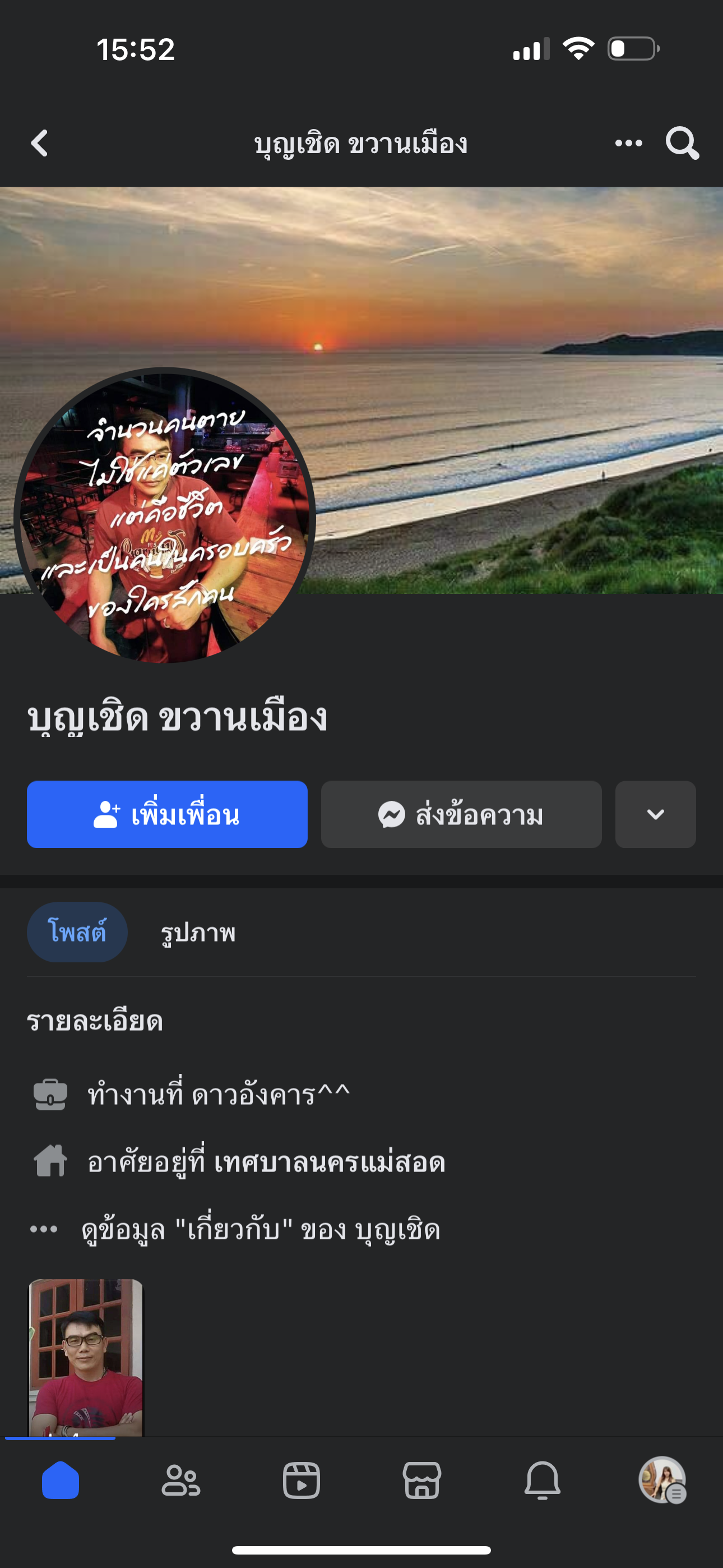This screenshot has width=723, height=1568.
Task: Expand more actions with the chevron button
Action: (655, 814)
